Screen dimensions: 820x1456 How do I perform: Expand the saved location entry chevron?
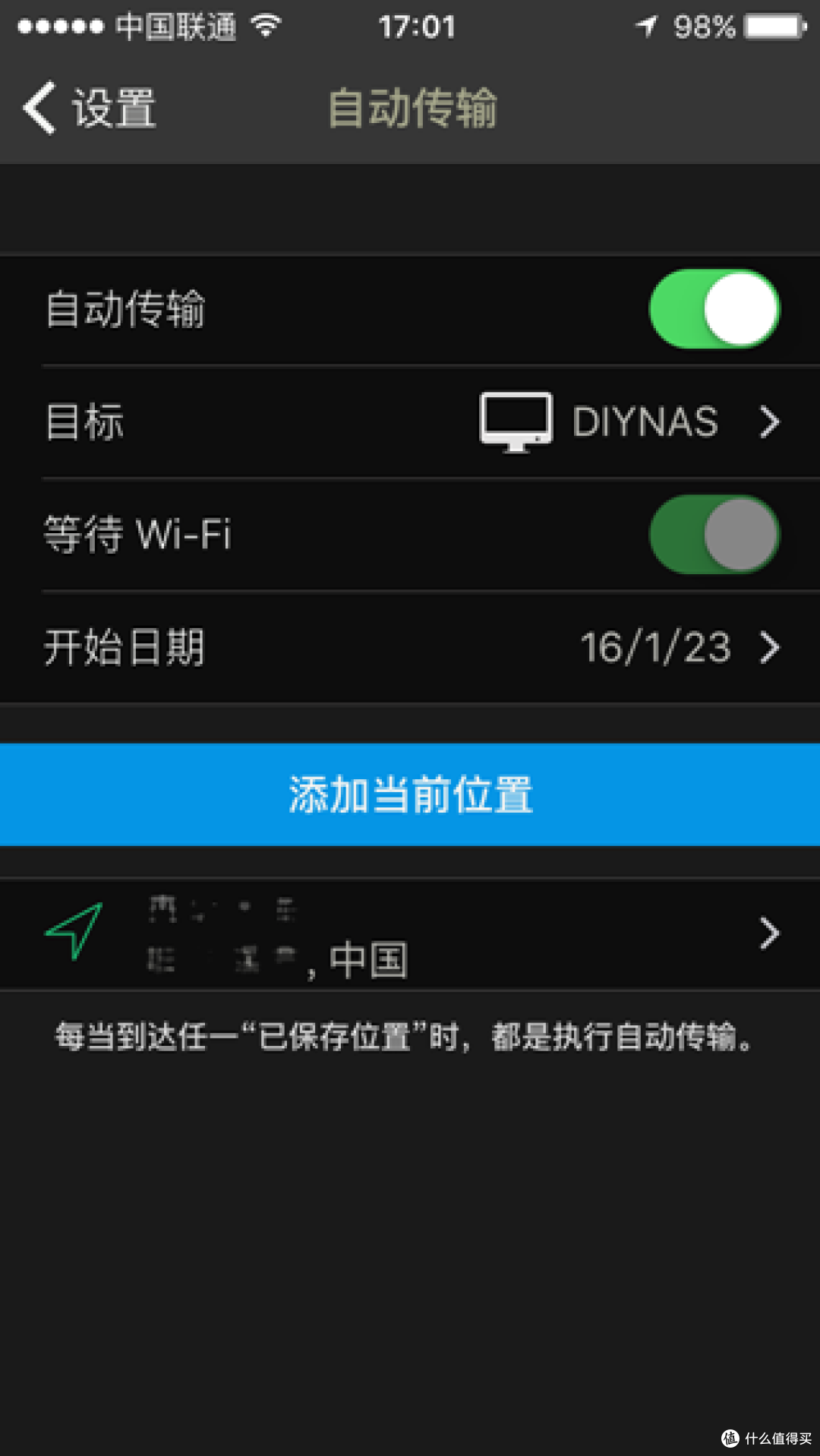771,933
